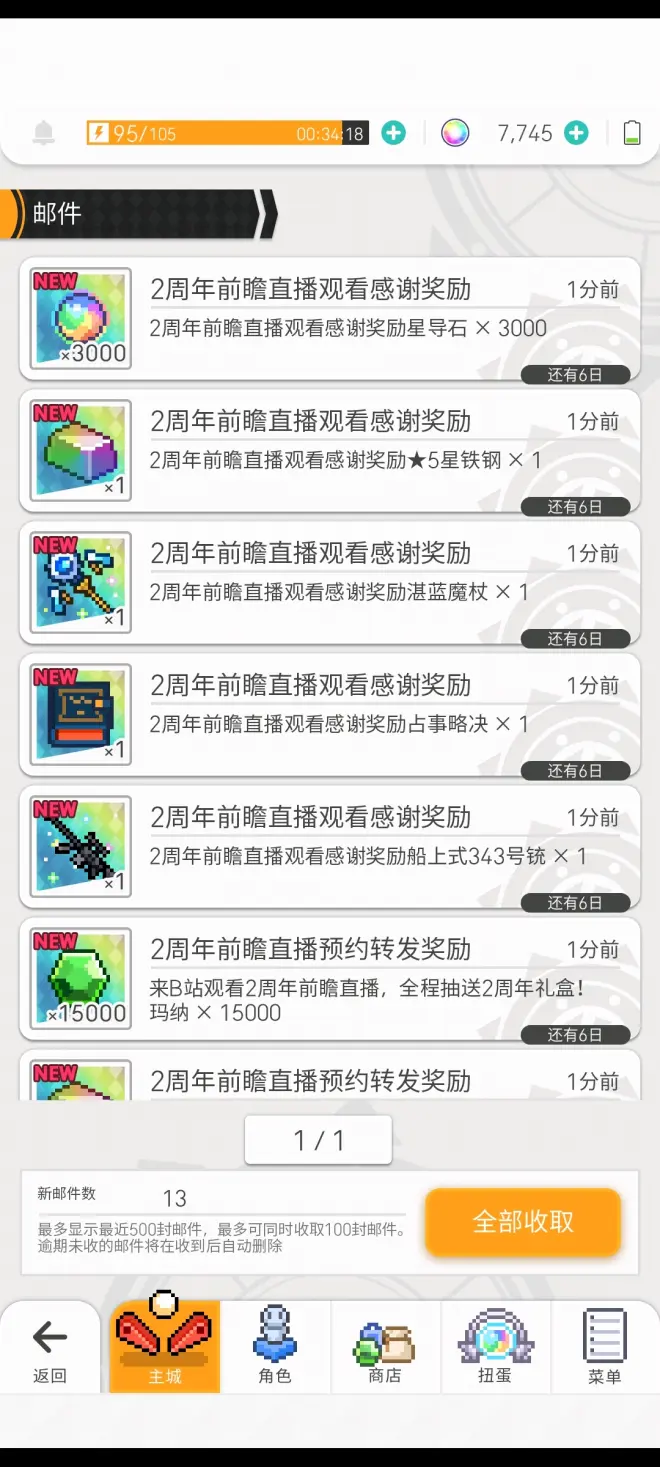Open the mail for 星导石 × 3000
660x1467 pixels.
[330, 318]
